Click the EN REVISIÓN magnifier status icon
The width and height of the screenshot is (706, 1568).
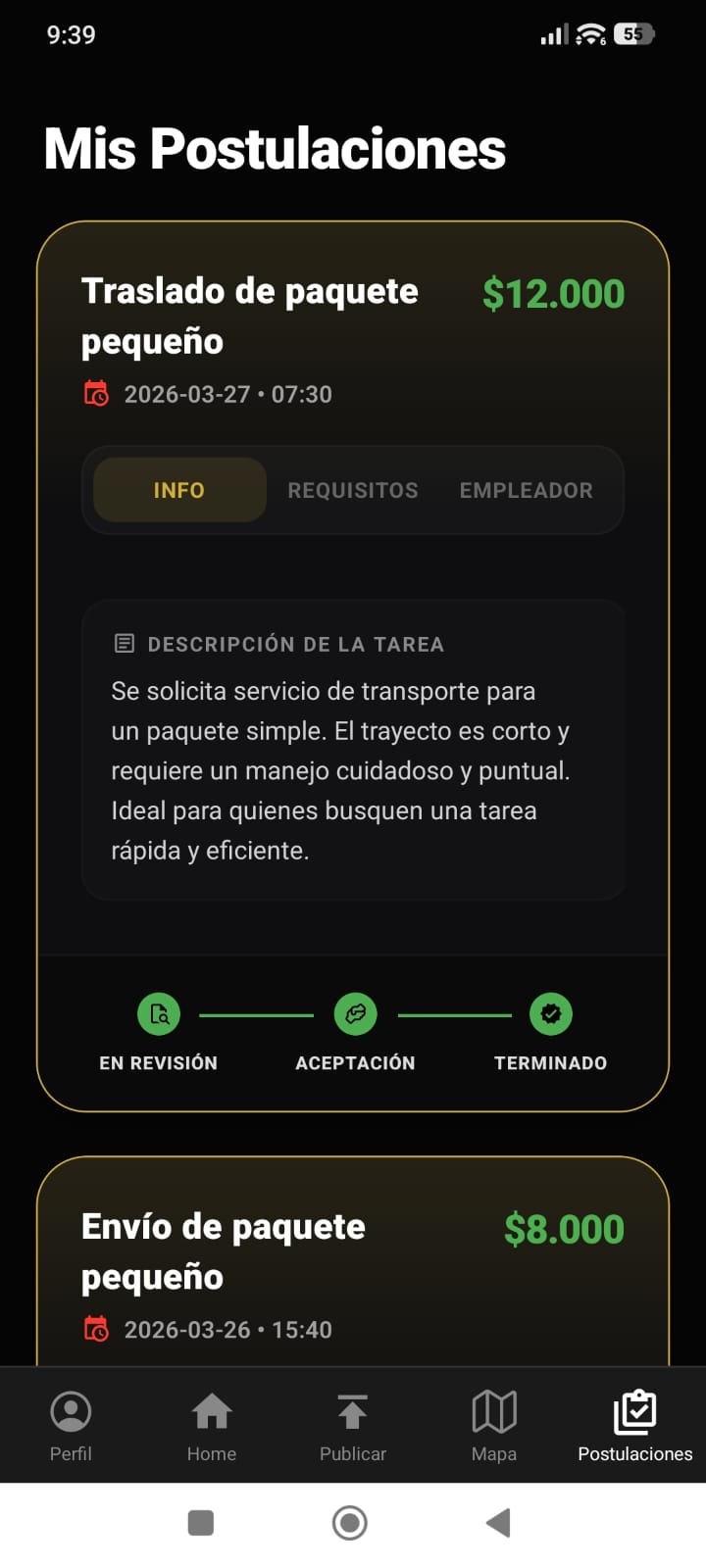click(159, 1013)
